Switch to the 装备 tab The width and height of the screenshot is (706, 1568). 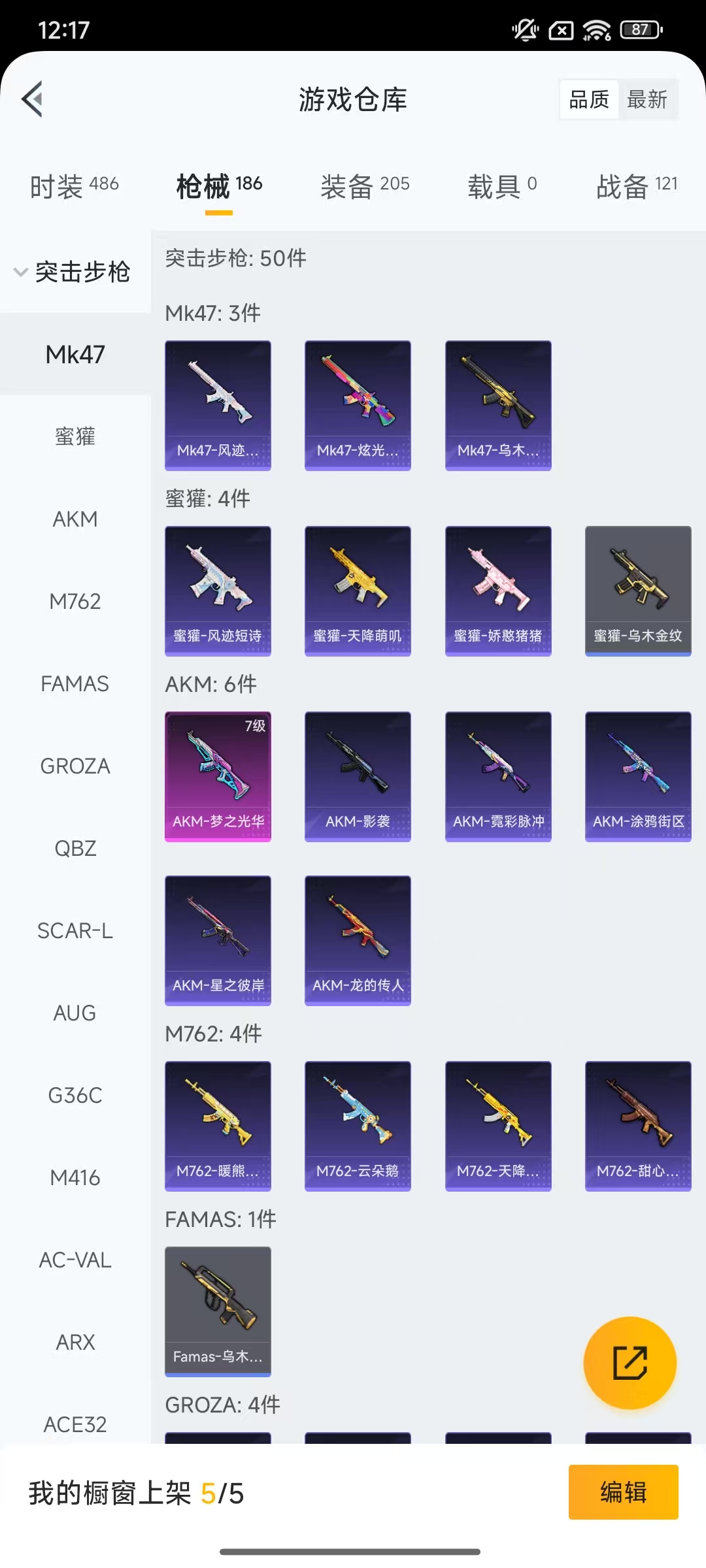point(365,186)
